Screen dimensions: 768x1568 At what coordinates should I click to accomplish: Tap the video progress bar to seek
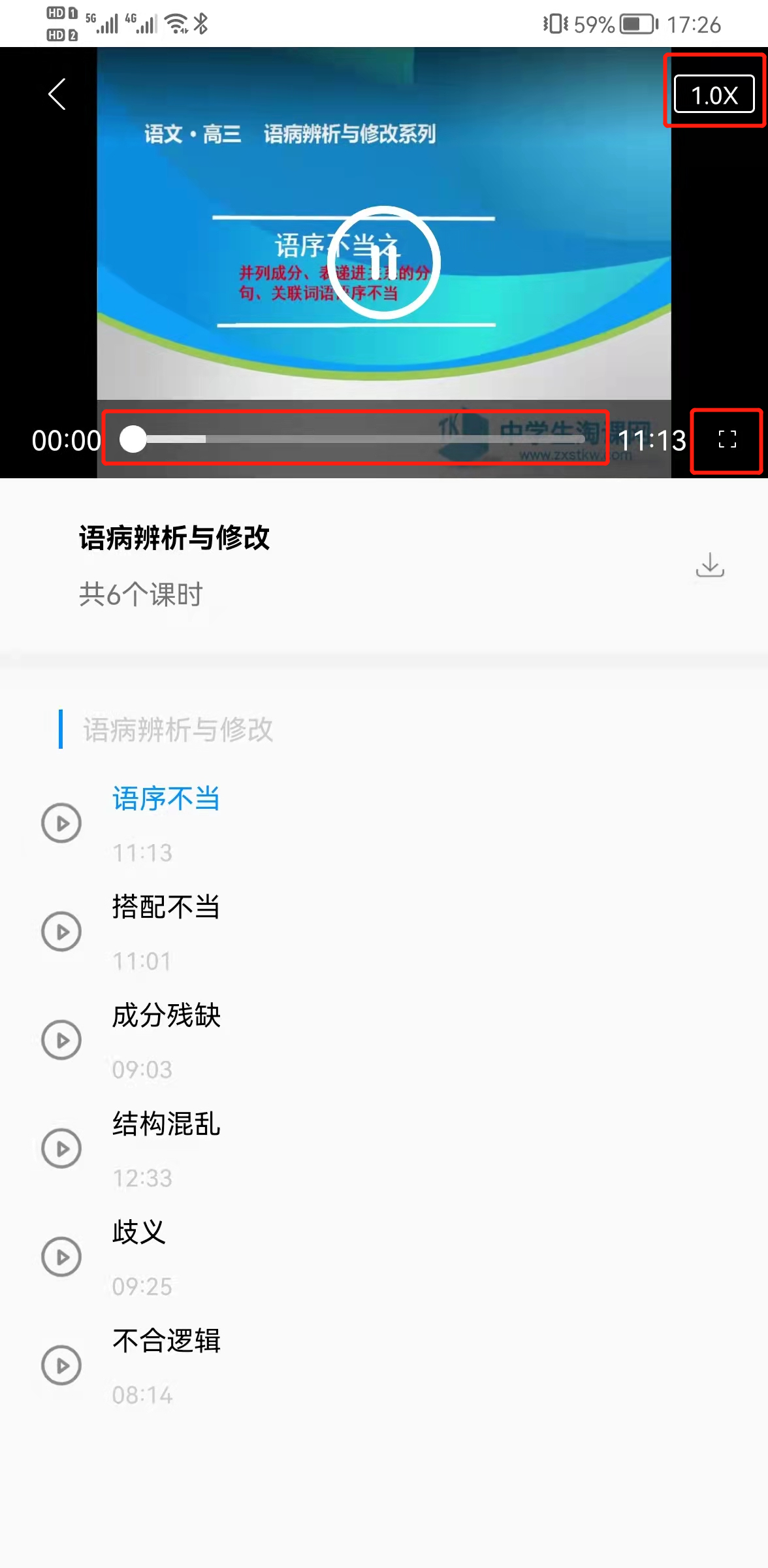pyautogui.click(x=356, y=439)
